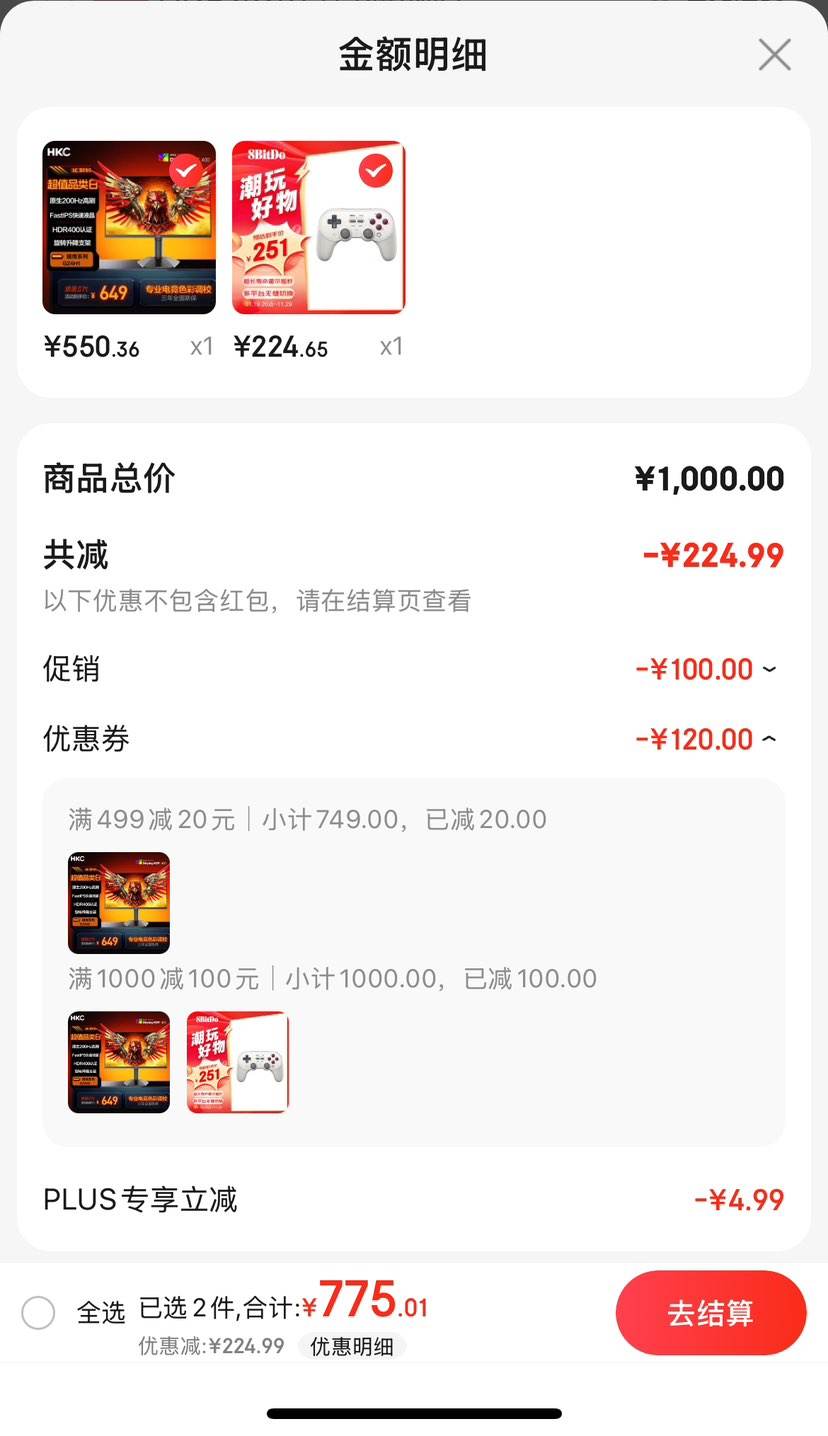Open the ¥550.36 HKC monitor thumbnail

coord(128,227)
